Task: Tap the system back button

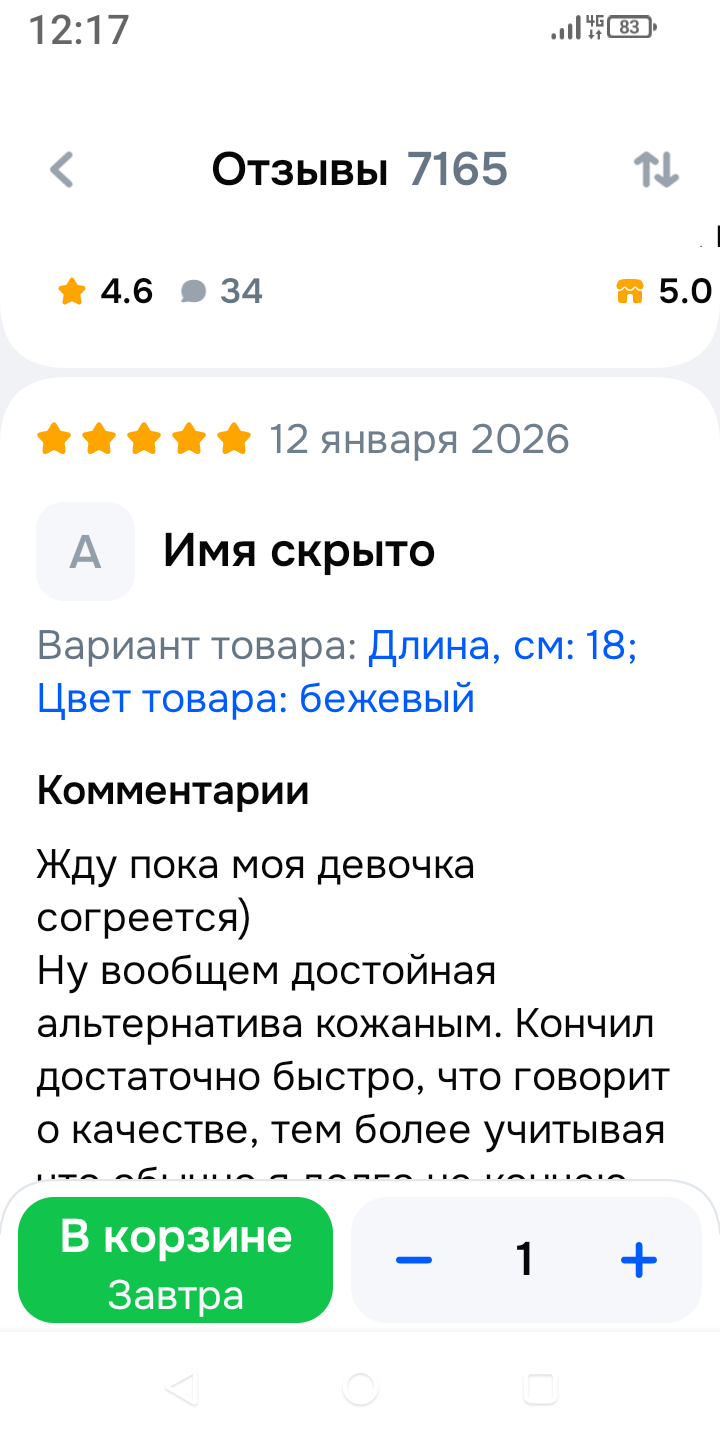Action: click(181, 1388)
